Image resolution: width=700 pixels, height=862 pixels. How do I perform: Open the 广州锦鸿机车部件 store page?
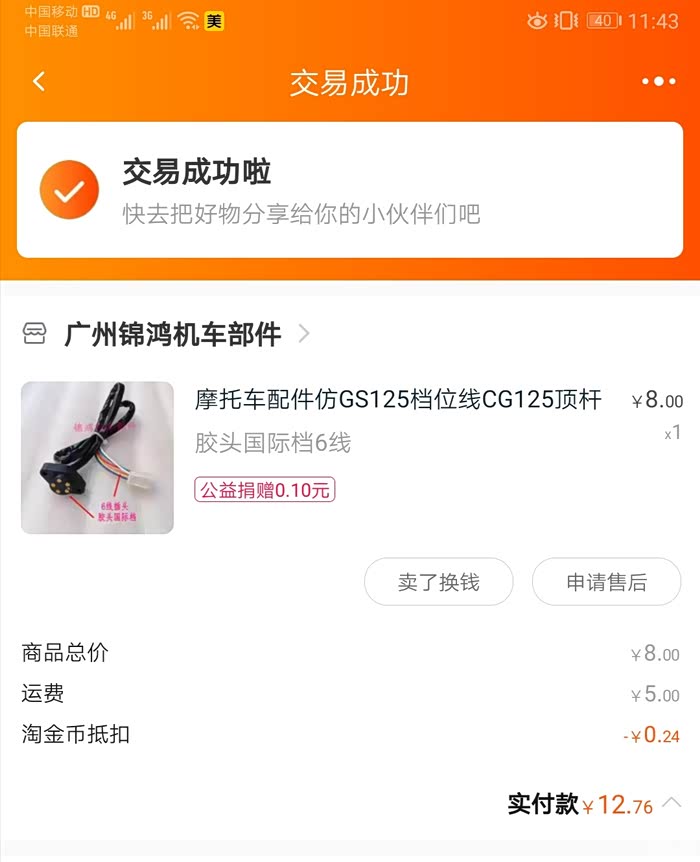tap(172, 334)
